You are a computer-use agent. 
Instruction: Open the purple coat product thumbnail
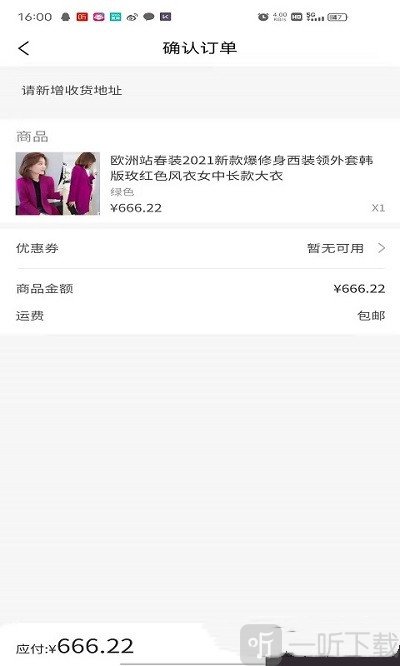[x=58, y=183]
